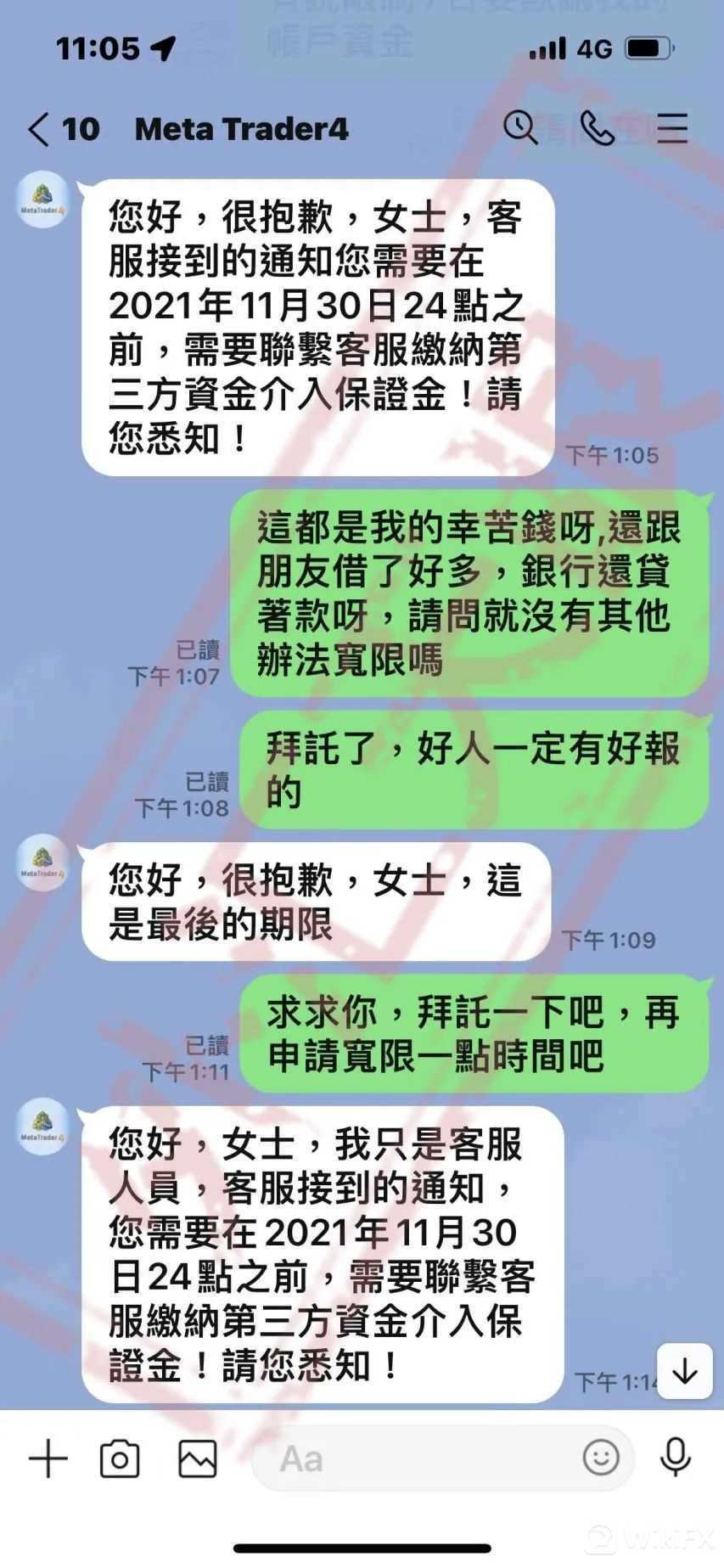
Task: Start a voice call with Meta Trader4
Action: coord(597,128)
